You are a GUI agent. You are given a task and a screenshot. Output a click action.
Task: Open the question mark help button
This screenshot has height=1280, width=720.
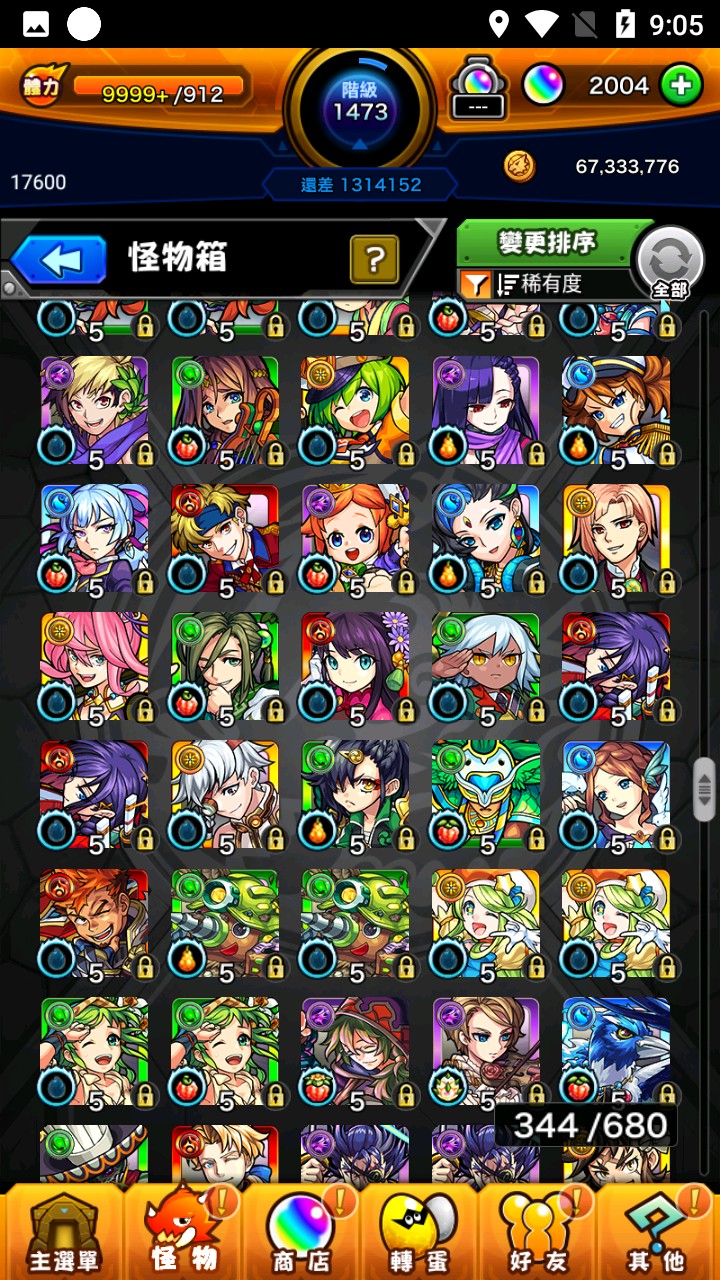pyautogui.click(x=374, y=260)
